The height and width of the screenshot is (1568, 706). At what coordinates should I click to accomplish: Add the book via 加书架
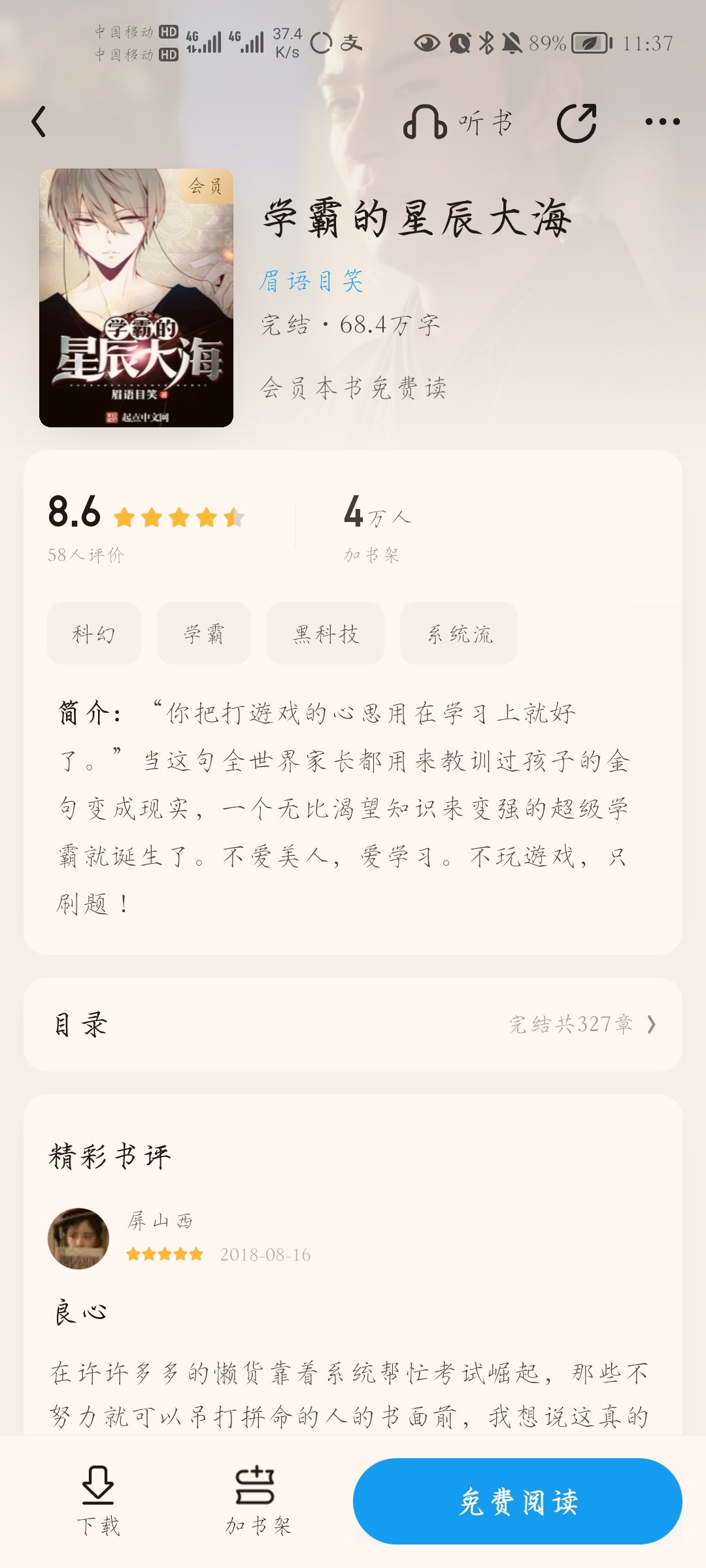click(258, 1501)
